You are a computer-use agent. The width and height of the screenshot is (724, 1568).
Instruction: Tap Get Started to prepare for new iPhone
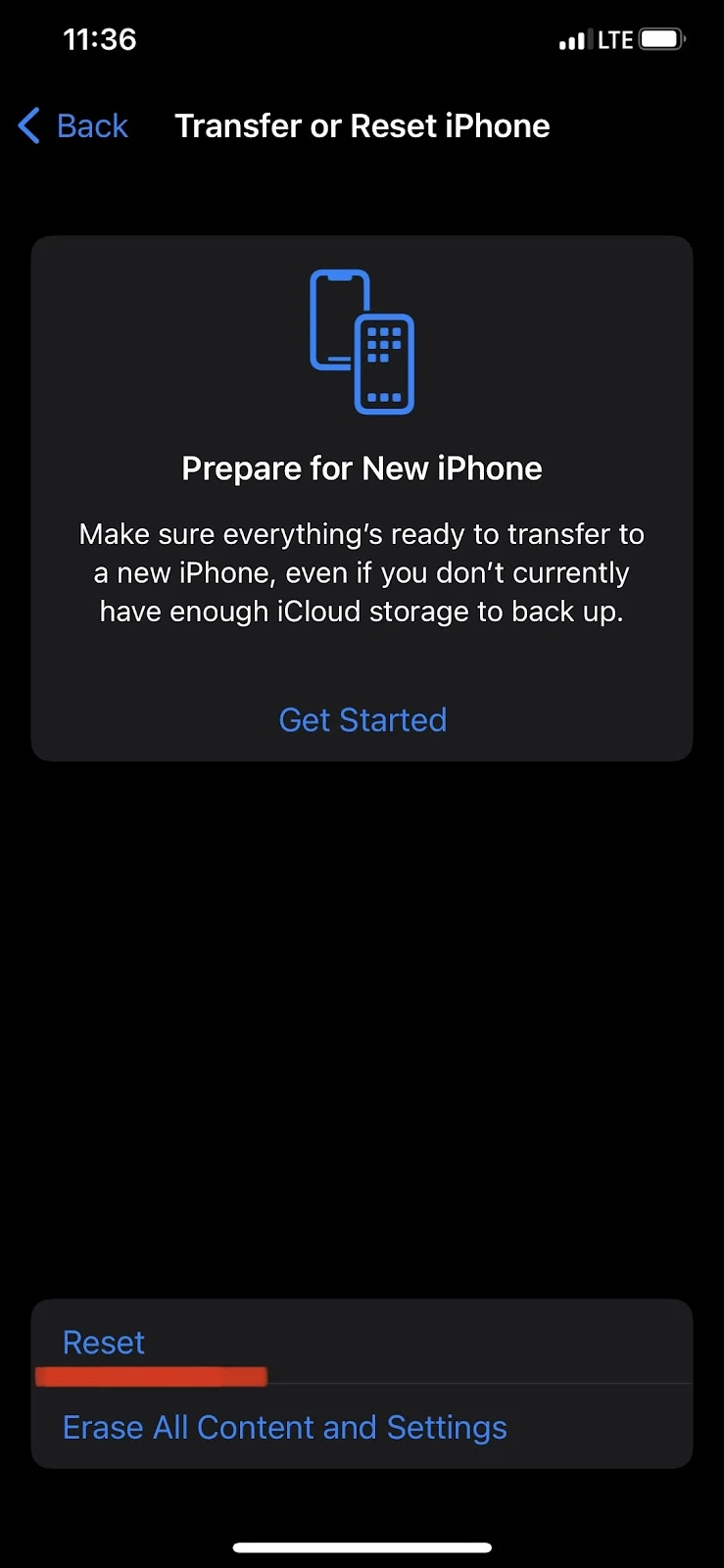[x=362, y=720]
